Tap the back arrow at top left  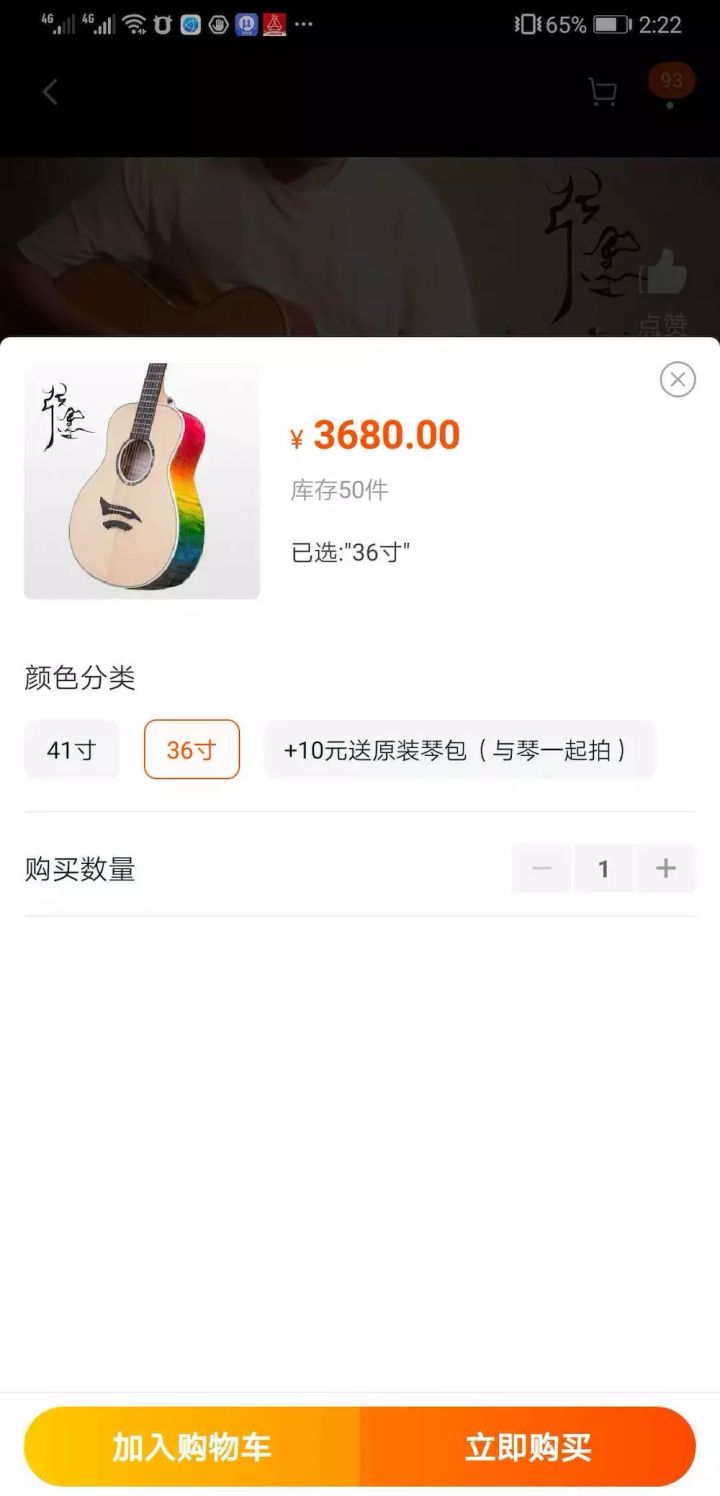click(50, 91)
